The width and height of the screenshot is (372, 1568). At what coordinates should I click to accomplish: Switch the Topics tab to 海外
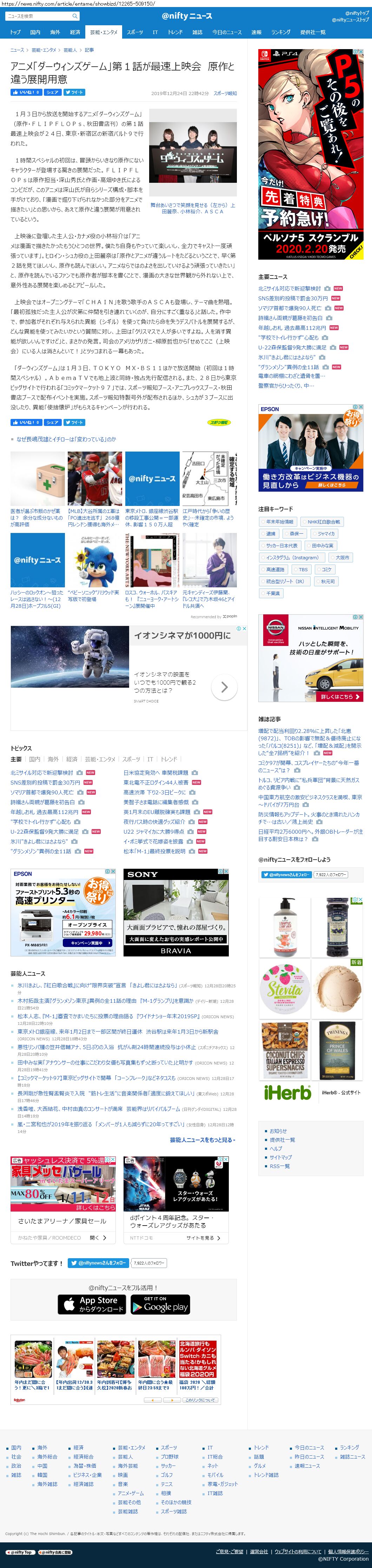54,759
